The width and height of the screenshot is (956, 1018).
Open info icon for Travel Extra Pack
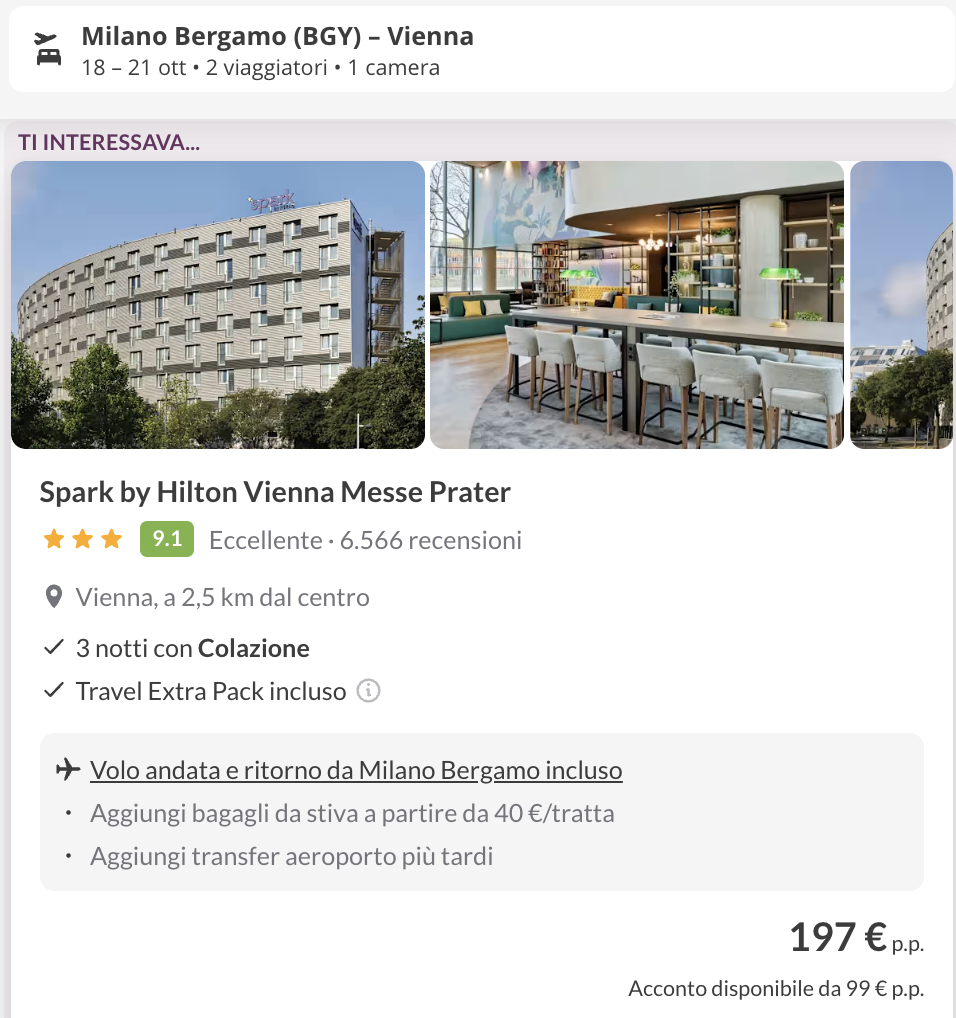(x=369, y=691)
